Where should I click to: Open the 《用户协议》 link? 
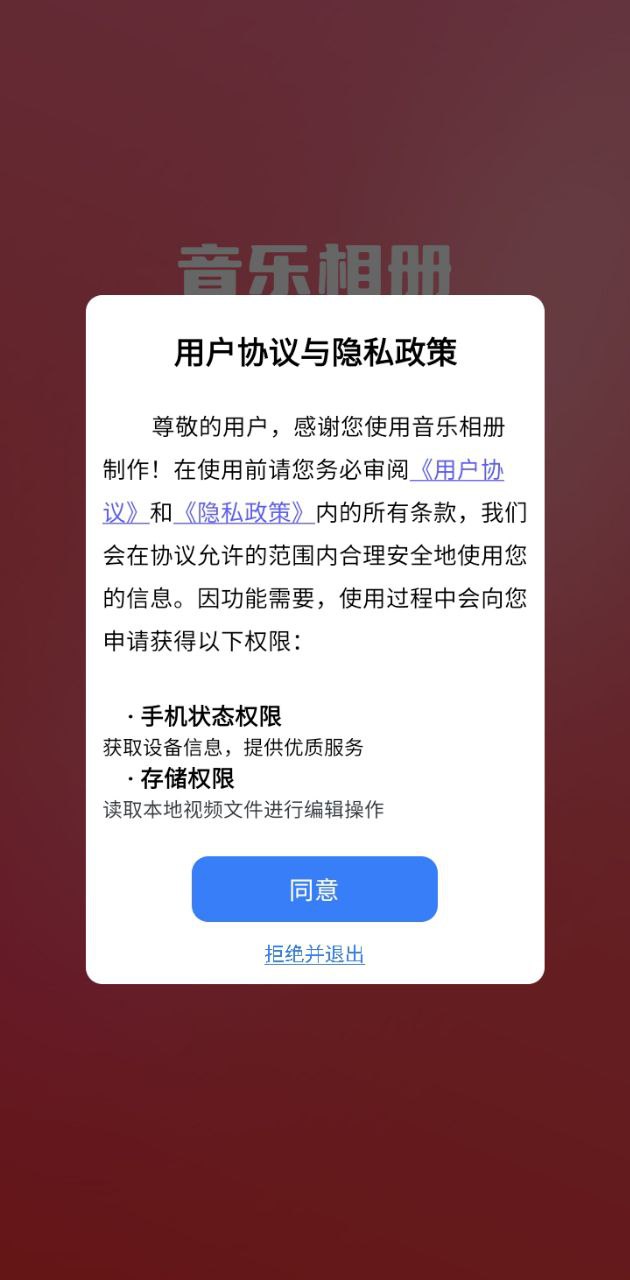click(460, 470)
